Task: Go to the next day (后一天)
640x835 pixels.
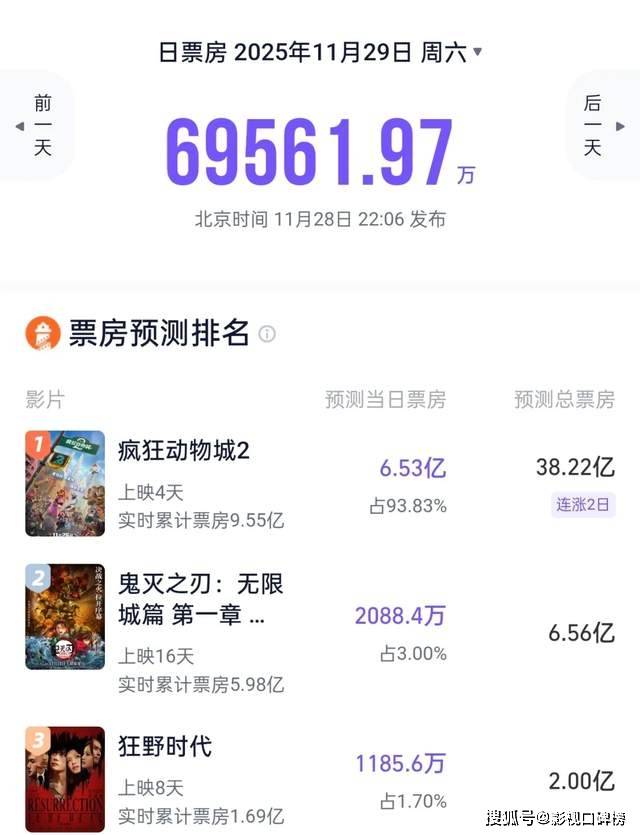Action: [x=599, y=126]
